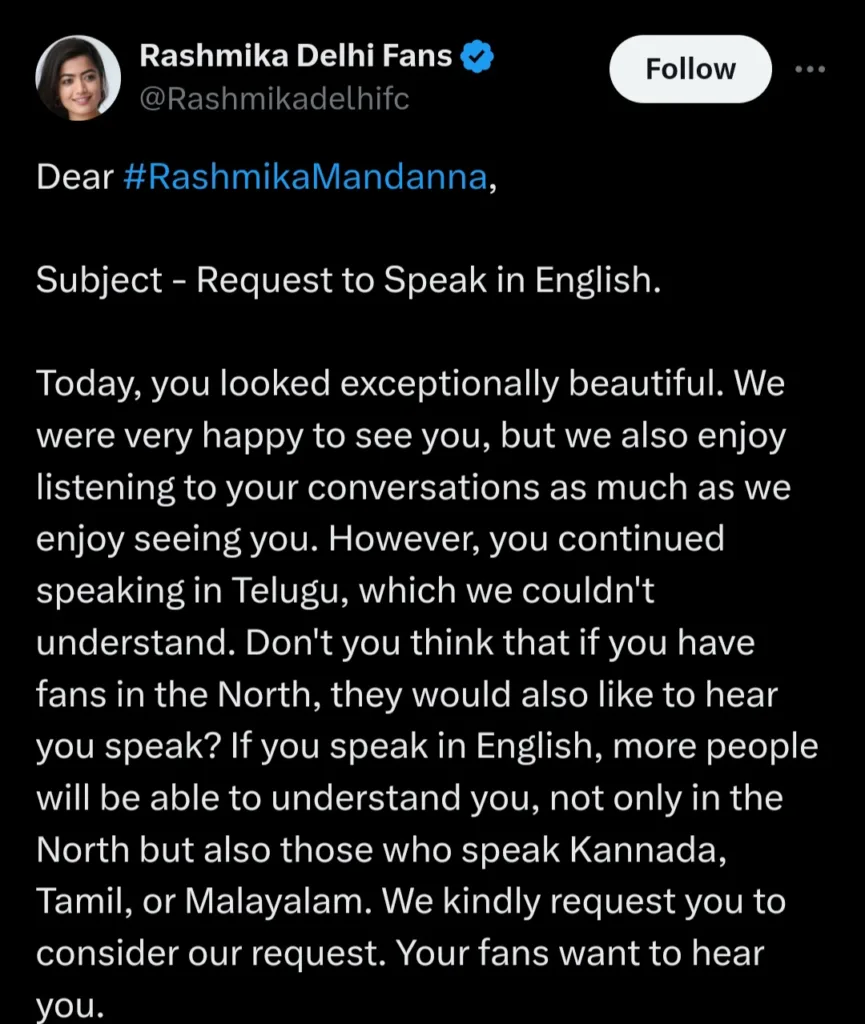Open the #RashmikaMandanna hashtag
Image resolution: width=865 pixels, height=1024 pixels.
tap(306, 176)
